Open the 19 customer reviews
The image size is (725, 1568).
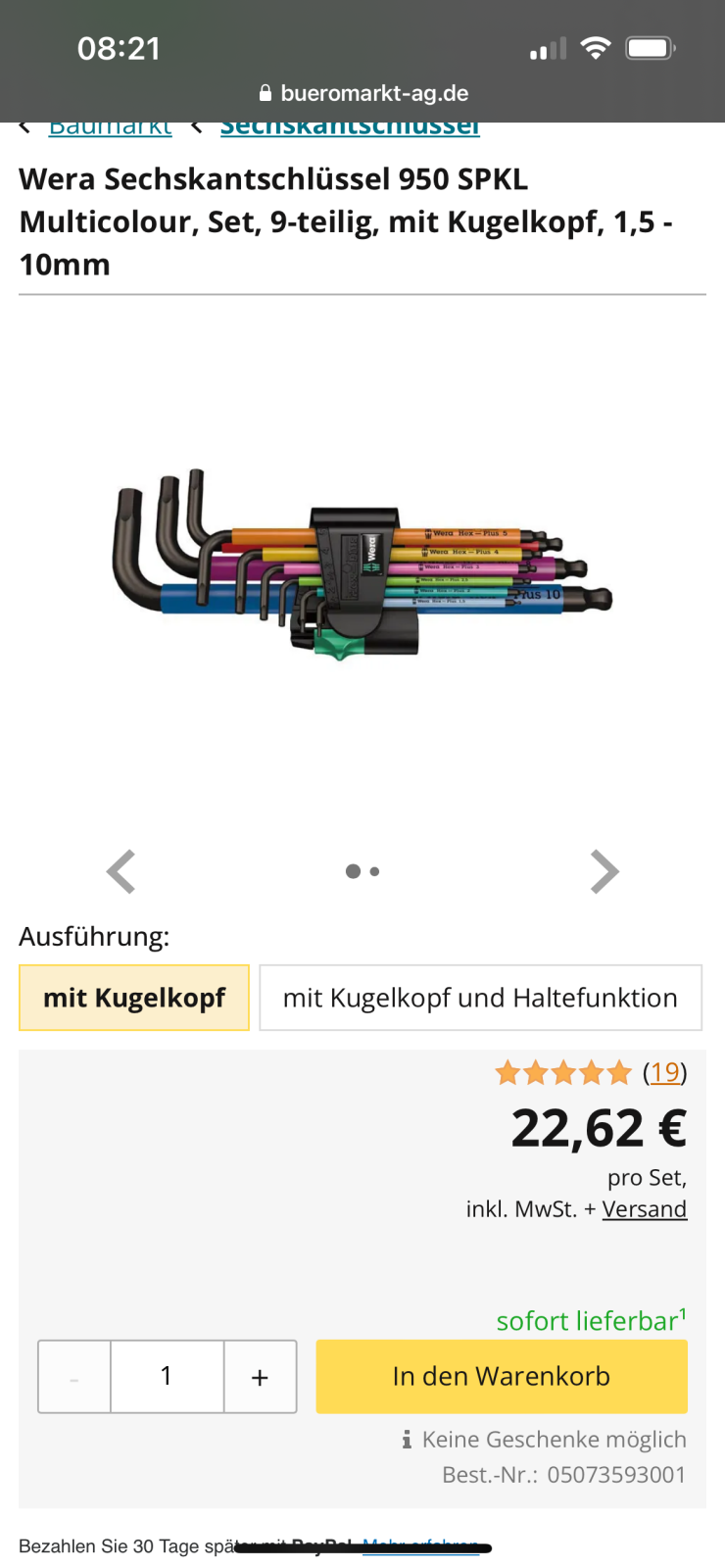coord(664,1072)
